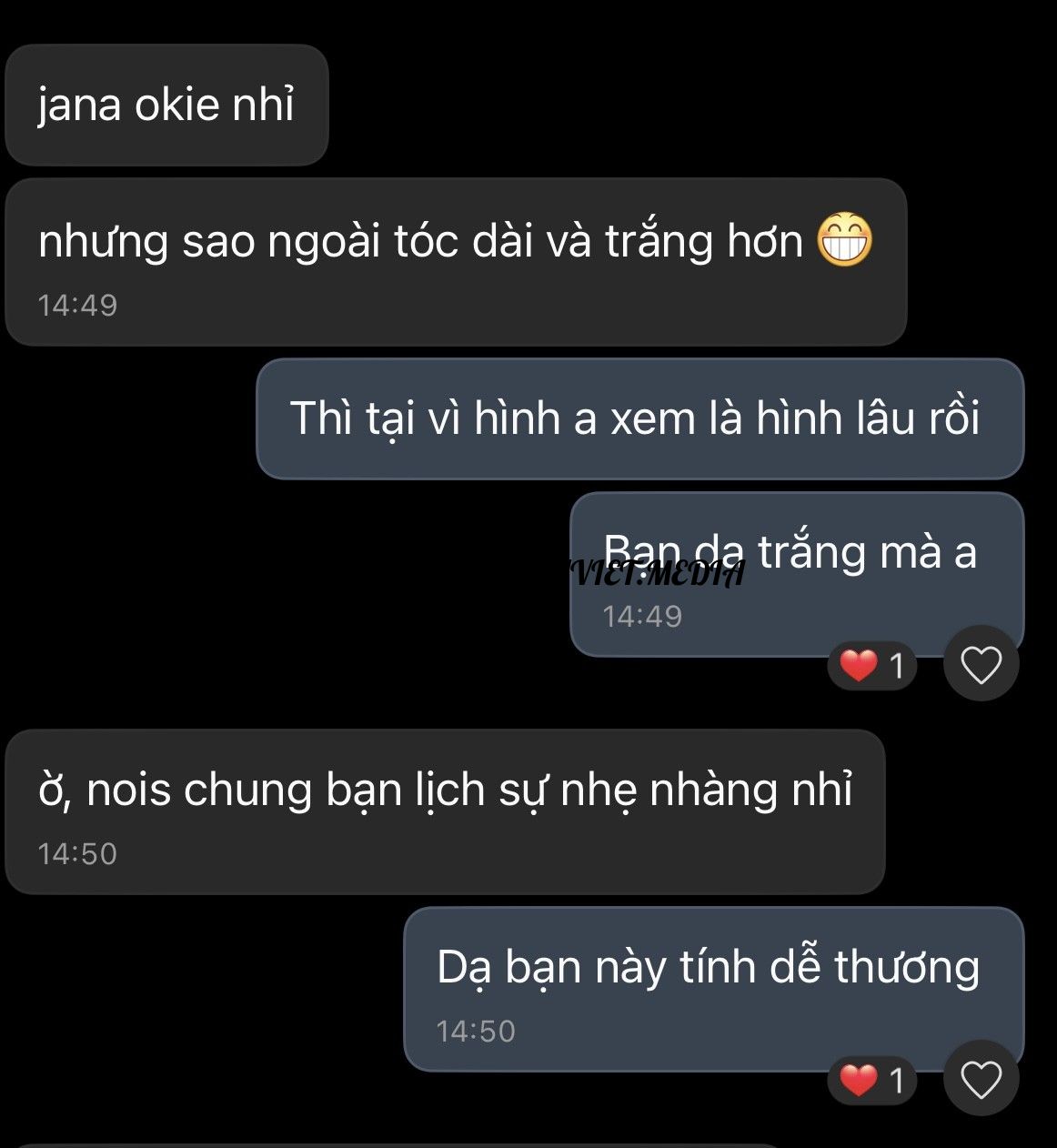Like the message 'Dạ bạn này tính dễ thương'
Viewport: 1057px width, 1148px height.
[981, 1079]
